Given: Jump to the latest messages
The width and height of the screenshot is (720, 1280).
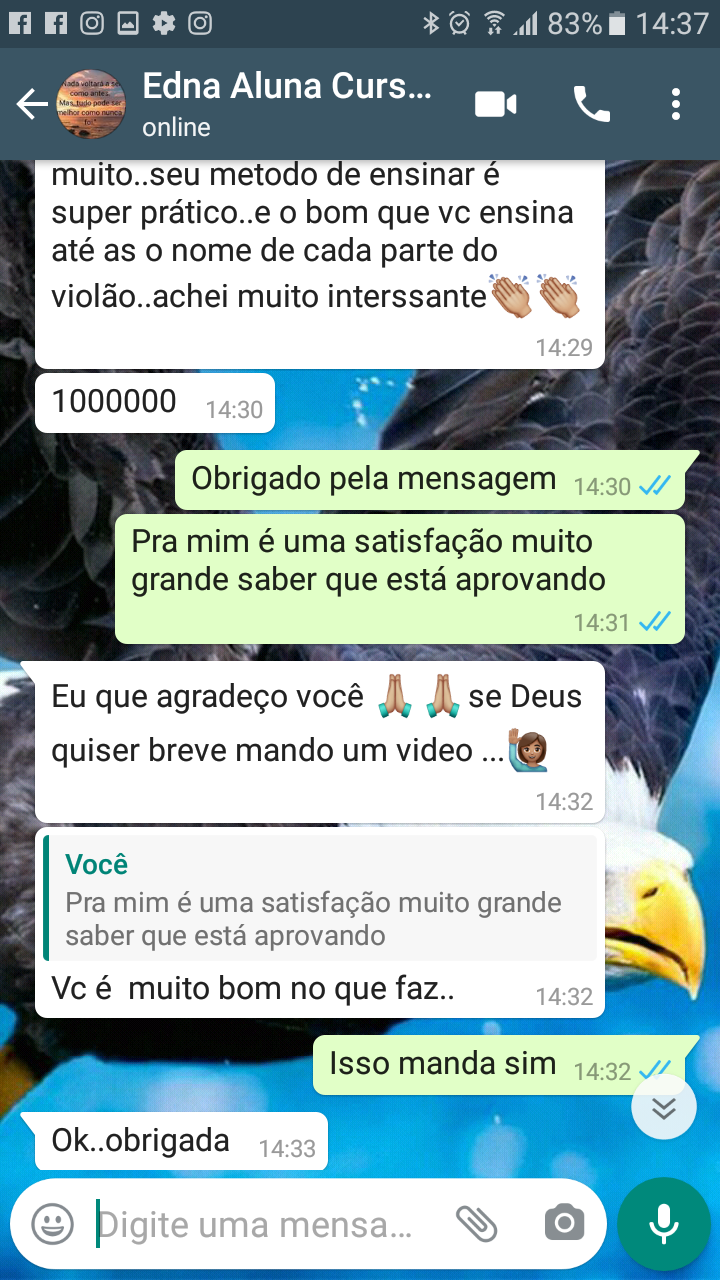Looking at the screenshot, I should pos(664,1107).
